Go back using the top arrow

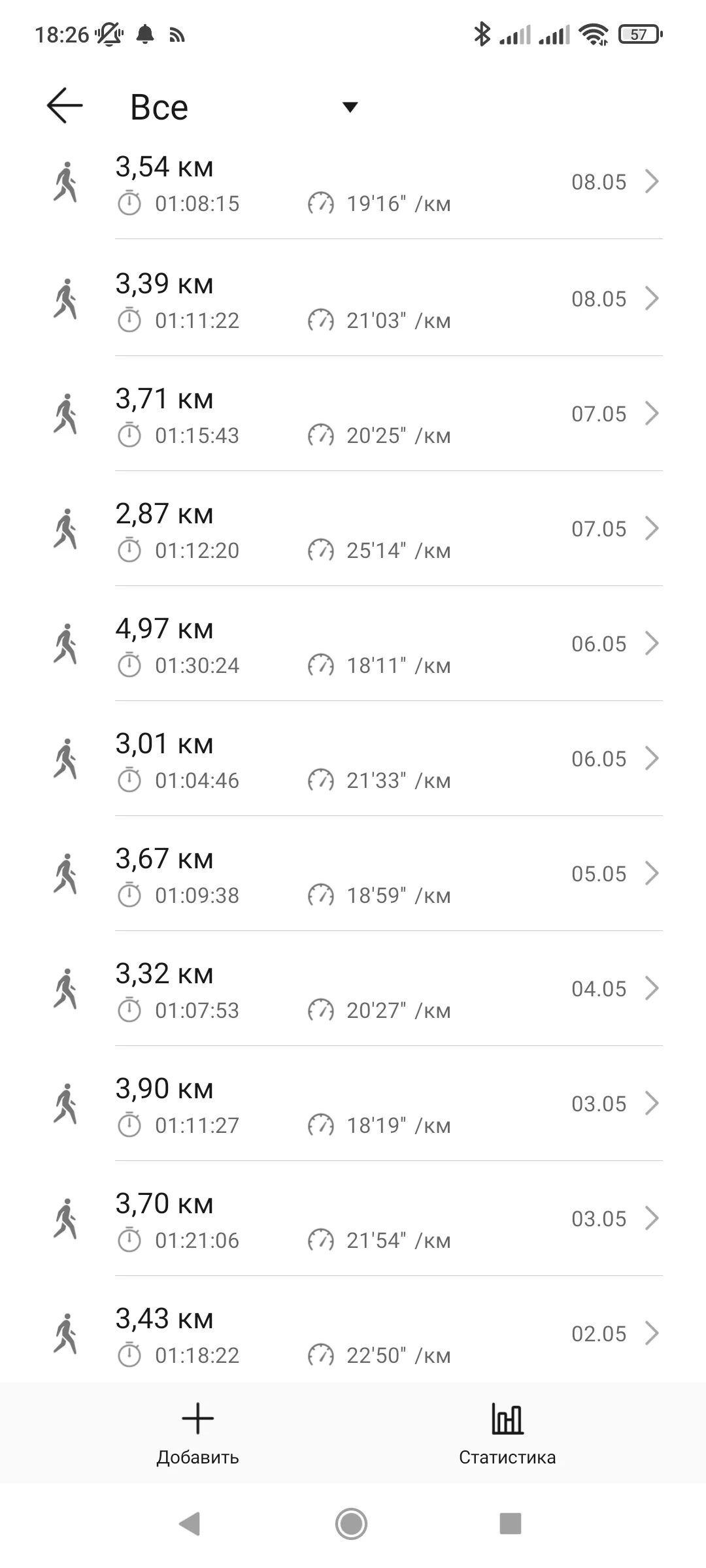click(65, 106)
